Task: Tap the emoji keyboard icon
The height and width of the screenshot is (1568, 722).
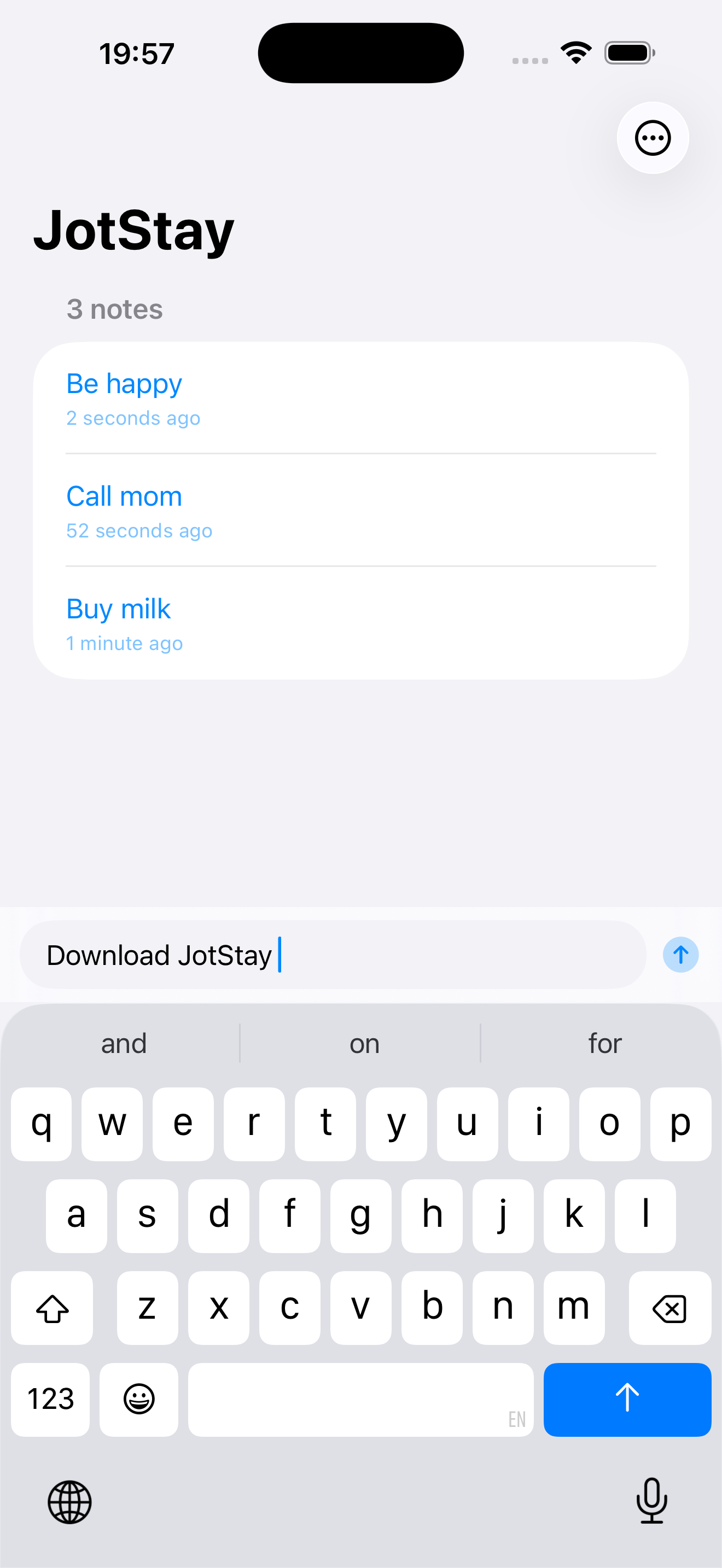Action: (x=139, y=1400)
